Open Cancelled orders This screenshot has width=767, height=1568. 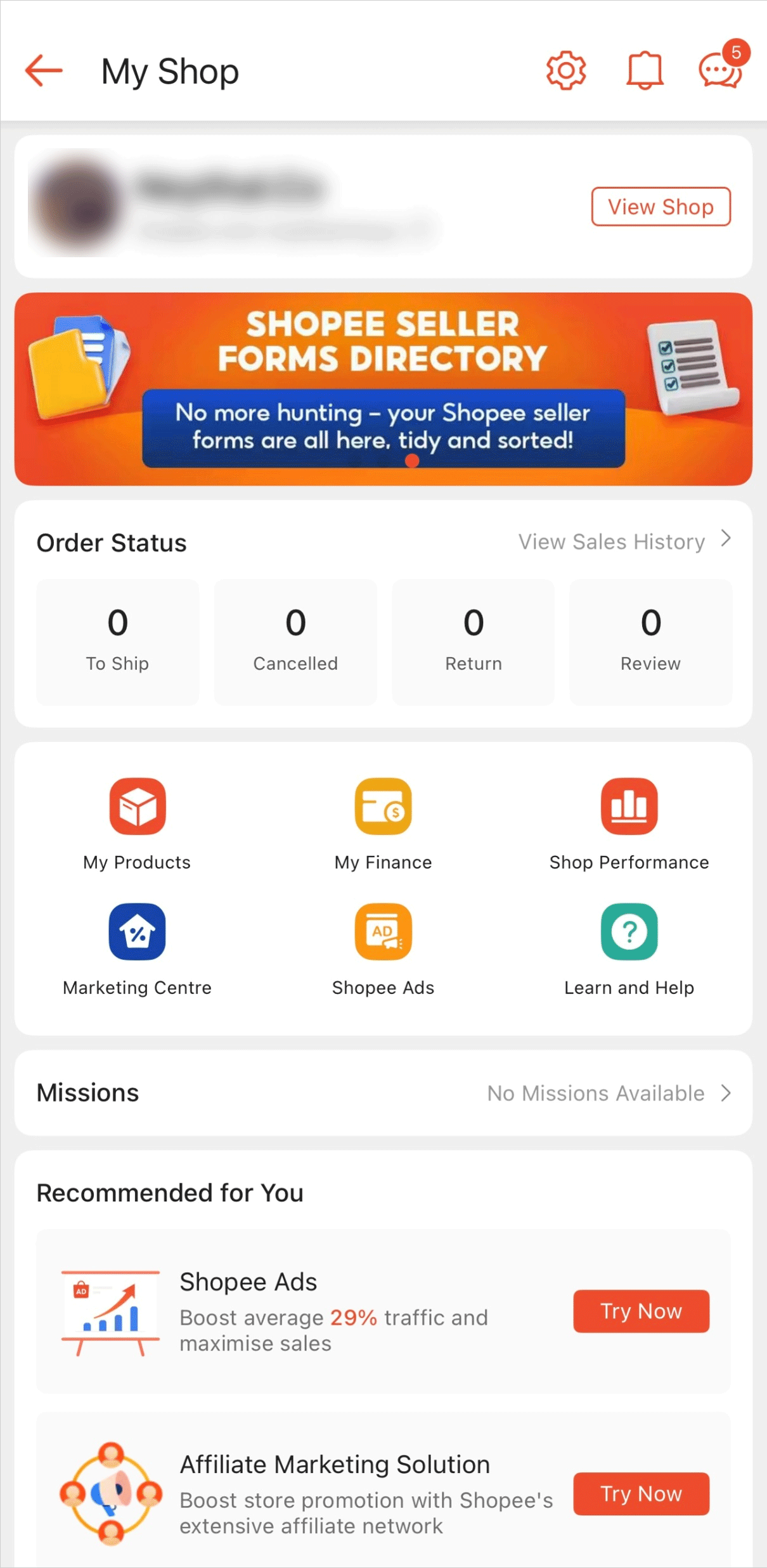[x=295, y=641]
